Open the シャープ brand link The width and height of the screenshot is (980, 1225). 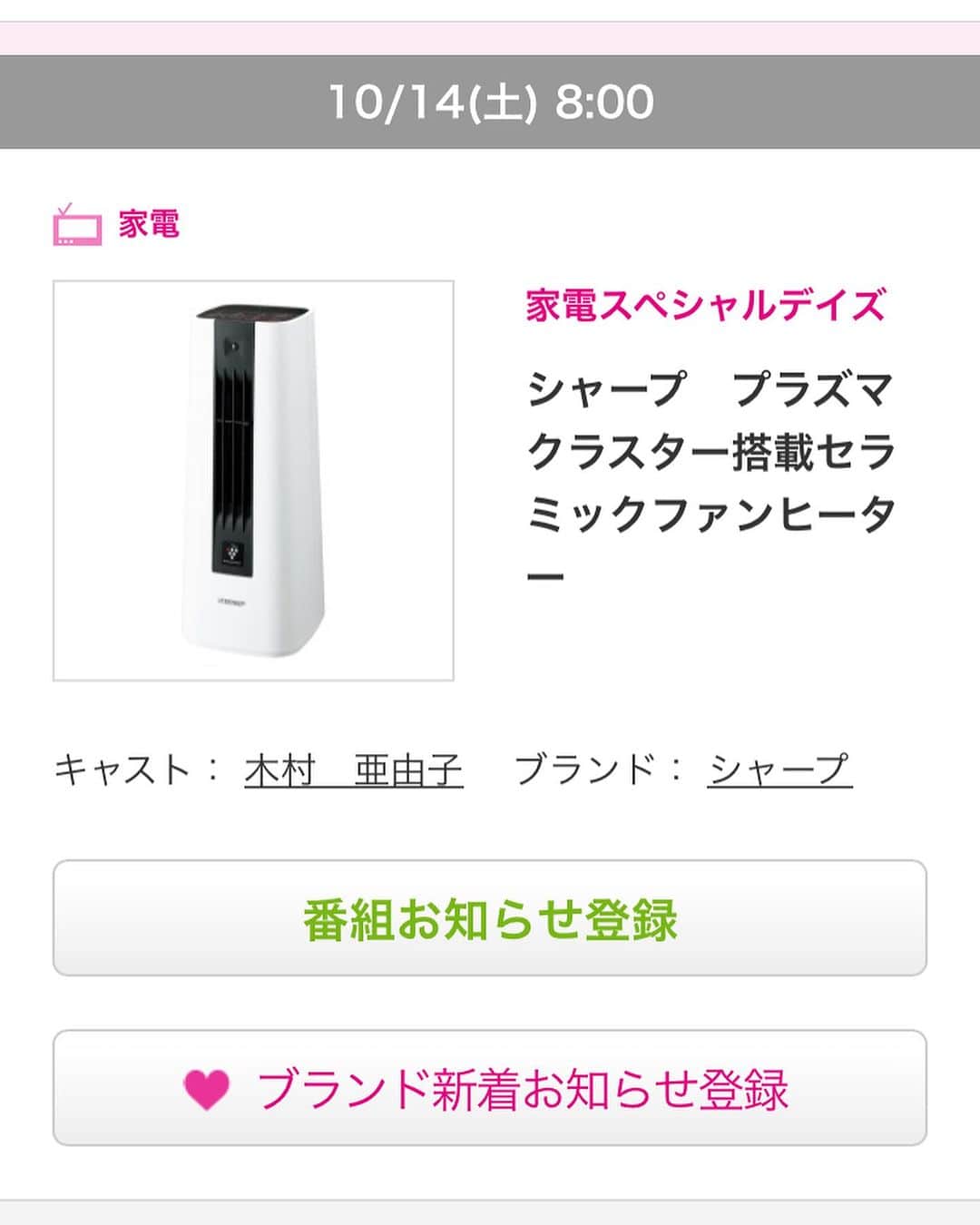779,770
